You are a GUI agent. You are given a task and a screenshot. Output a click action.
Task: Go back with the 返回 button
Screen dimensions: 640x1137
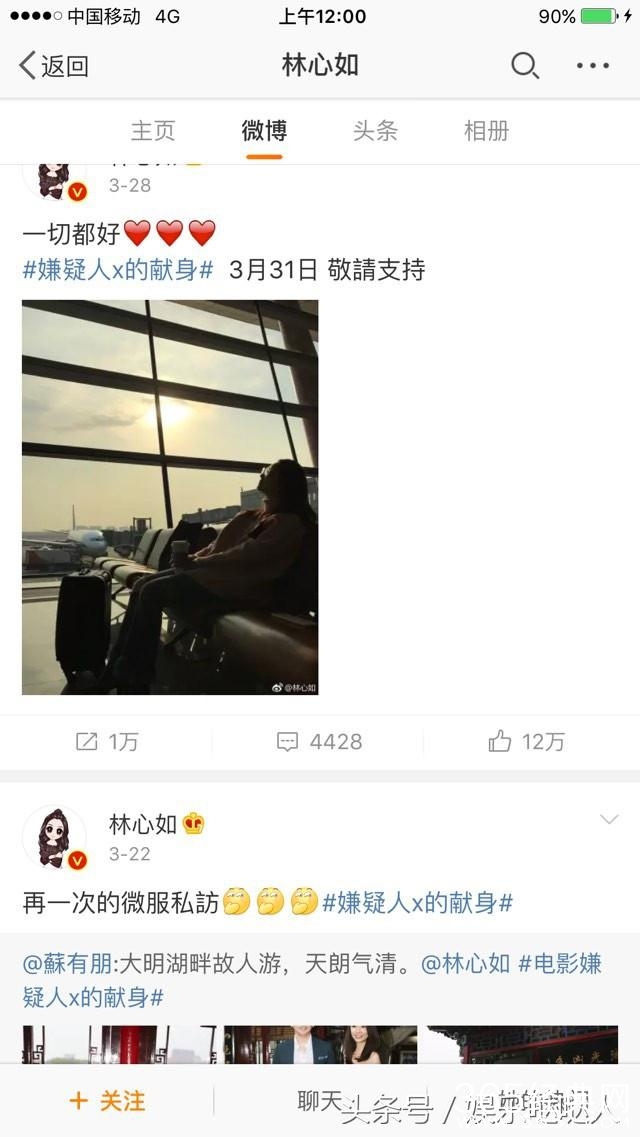54,66
